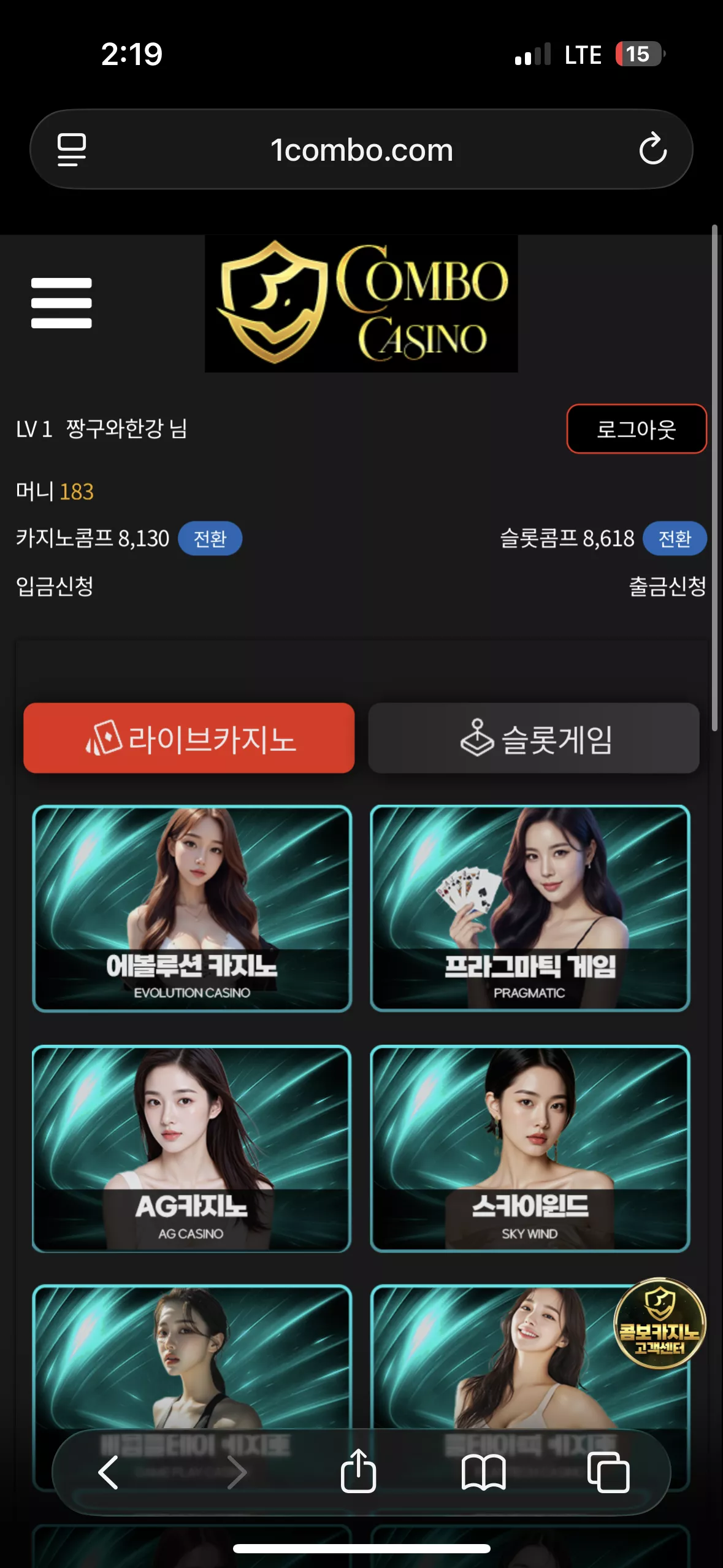This screenshot has width=723, height=1568.
Task: Reload the page in the browser
Action: (652, 149)
